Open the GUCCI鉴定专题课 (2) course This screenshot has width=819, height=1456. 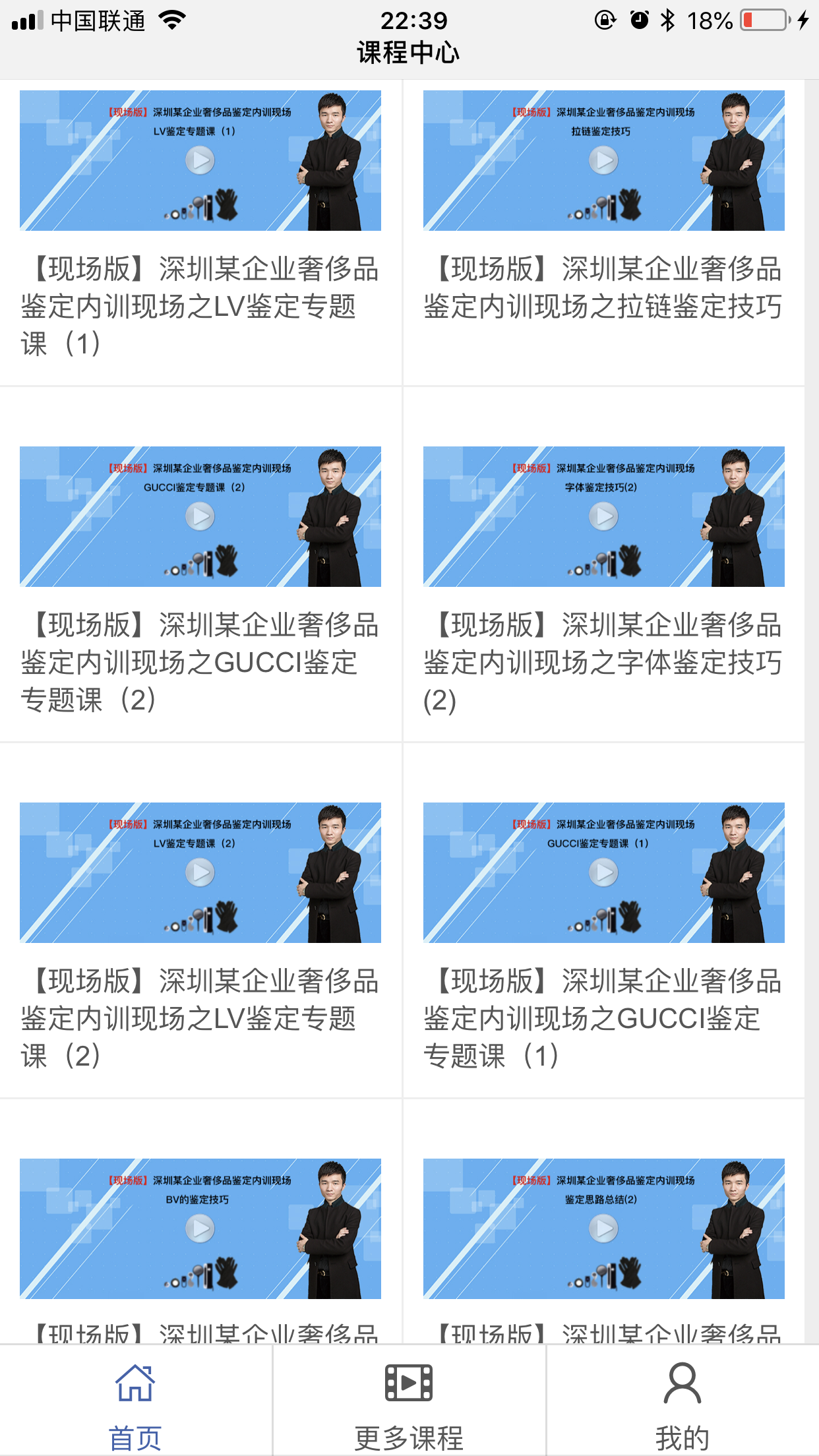200,516
